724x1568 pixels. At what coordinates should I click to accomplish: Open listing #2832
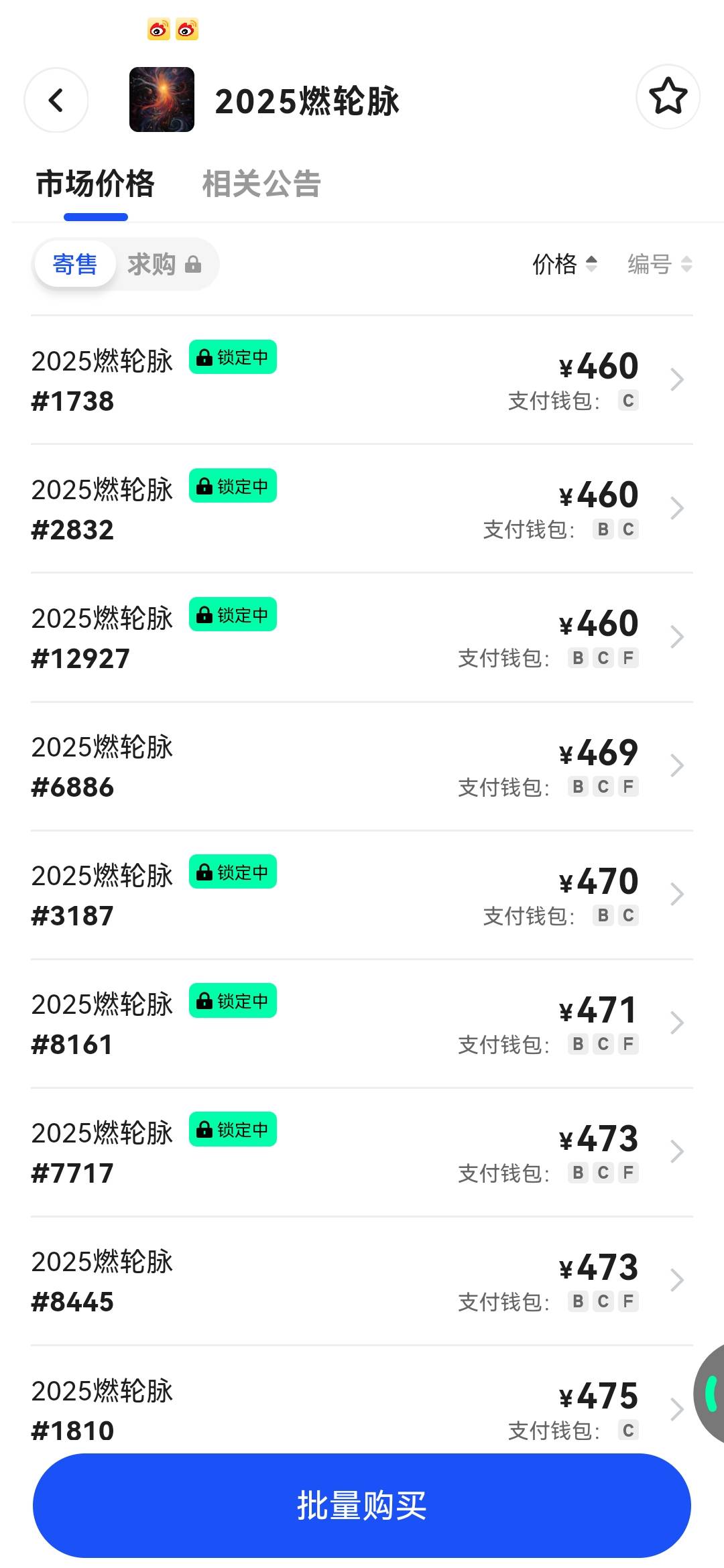click(362, 509)
